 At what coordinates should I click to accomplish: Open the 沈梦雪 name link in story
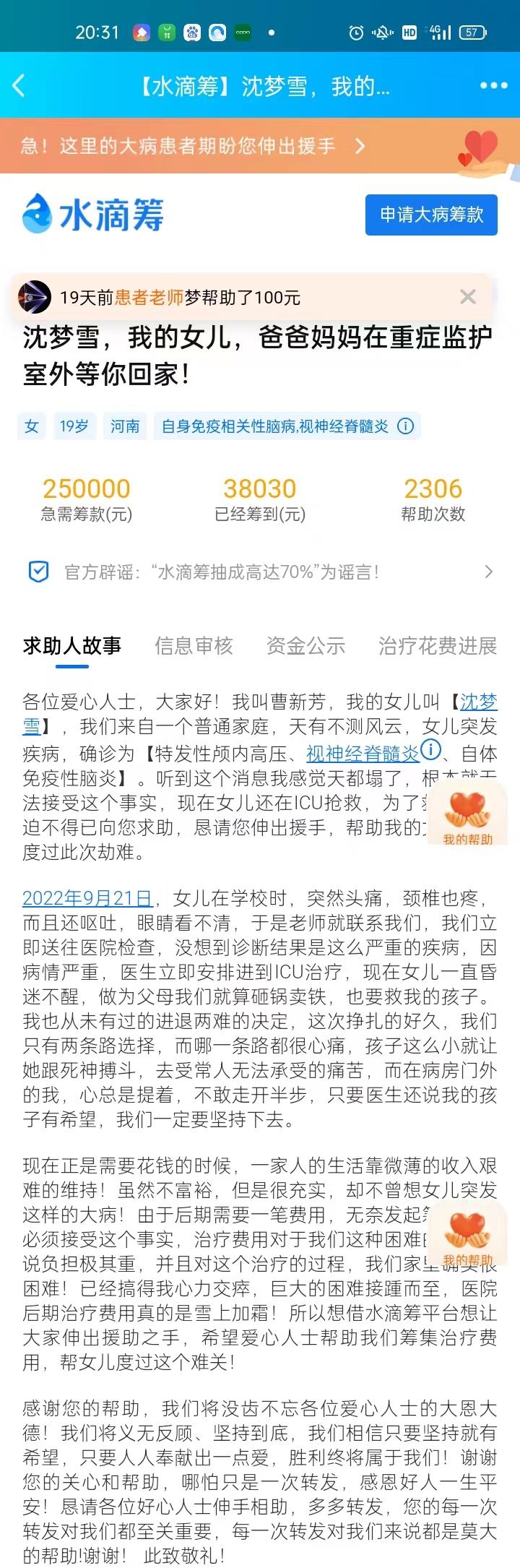(478, 702)
